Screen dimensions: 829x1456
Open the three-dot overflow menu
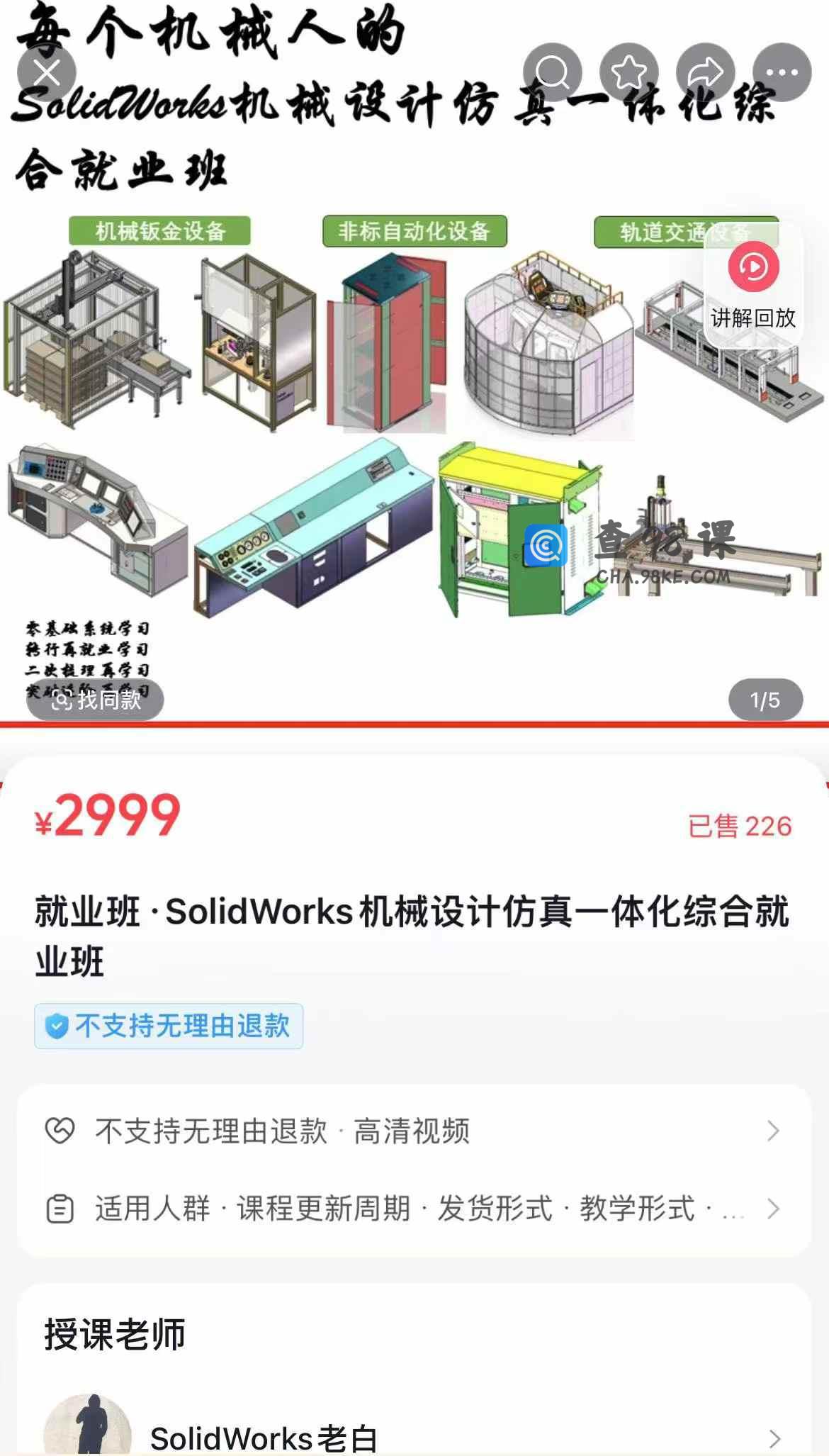click(782, 72)
